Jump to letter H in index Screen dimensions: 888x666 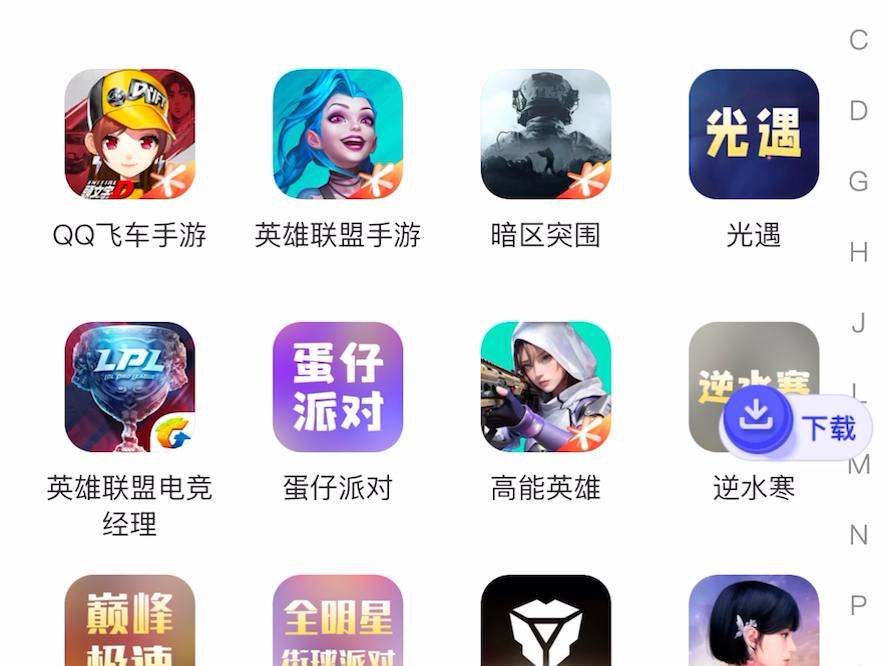pyautogui.click(x=858, y=253)
